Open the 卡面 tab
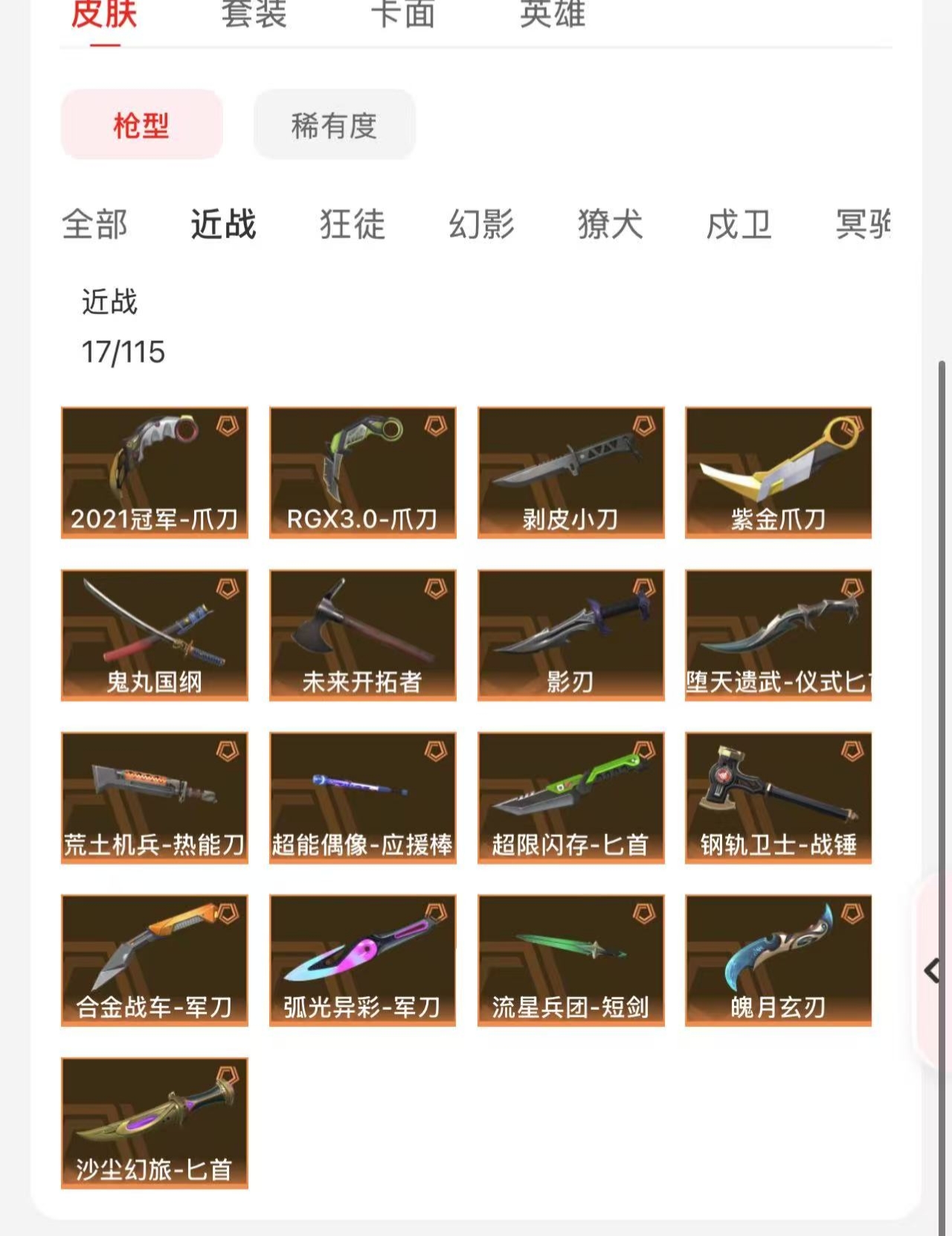Viewport: 952px width, 1236px height. 402,14
